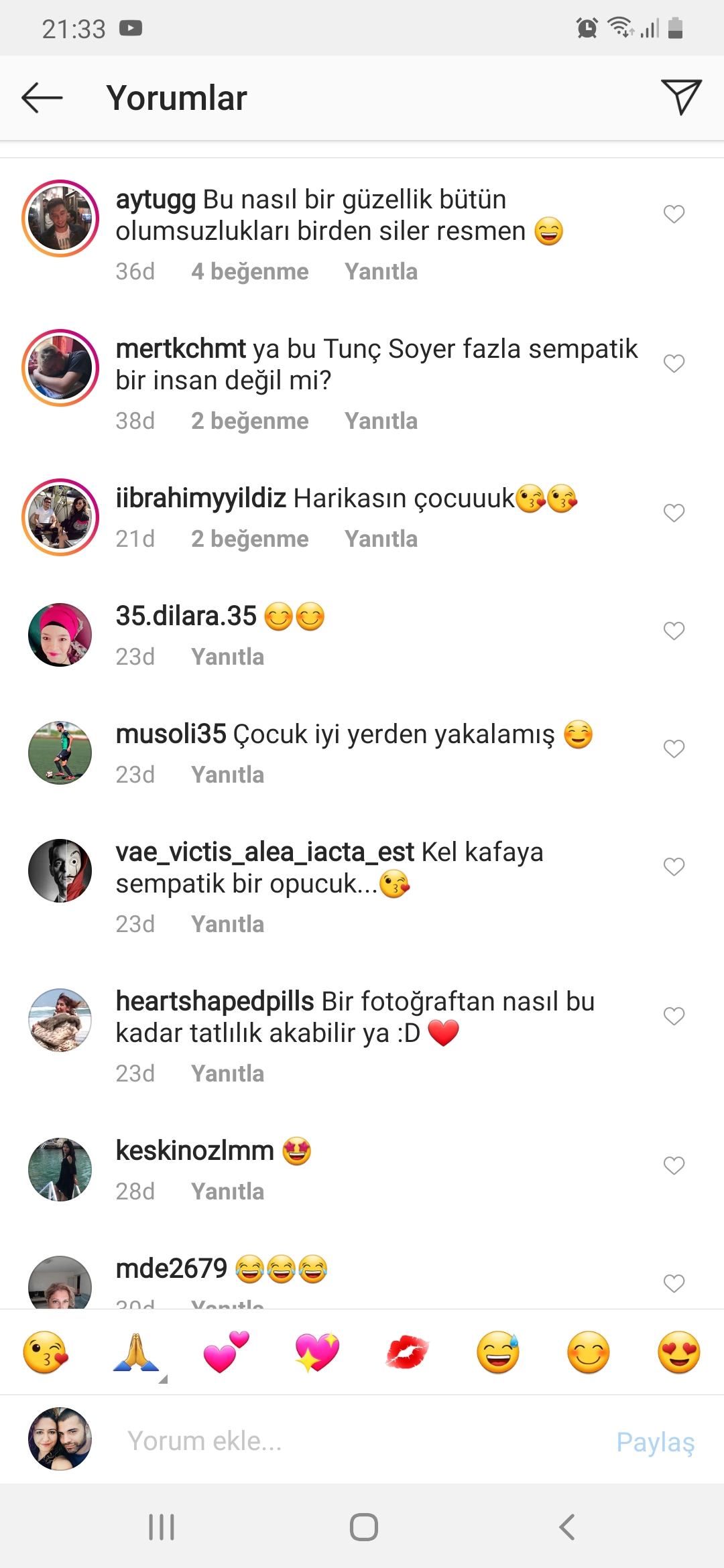Like aytugg's comment
The image size is (724, 1568).
tap(674, 214)
